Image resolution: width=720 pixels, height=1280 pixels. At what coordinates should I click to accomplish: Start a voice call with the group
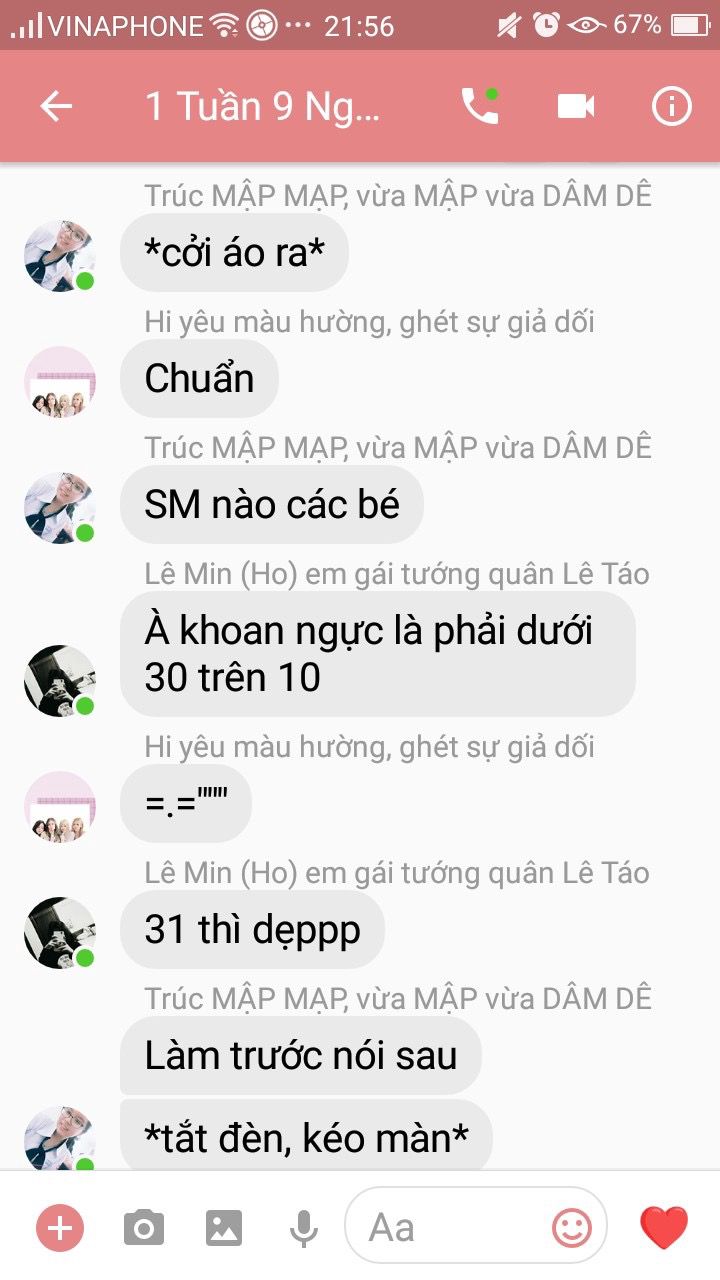click(x=479, y=106)
